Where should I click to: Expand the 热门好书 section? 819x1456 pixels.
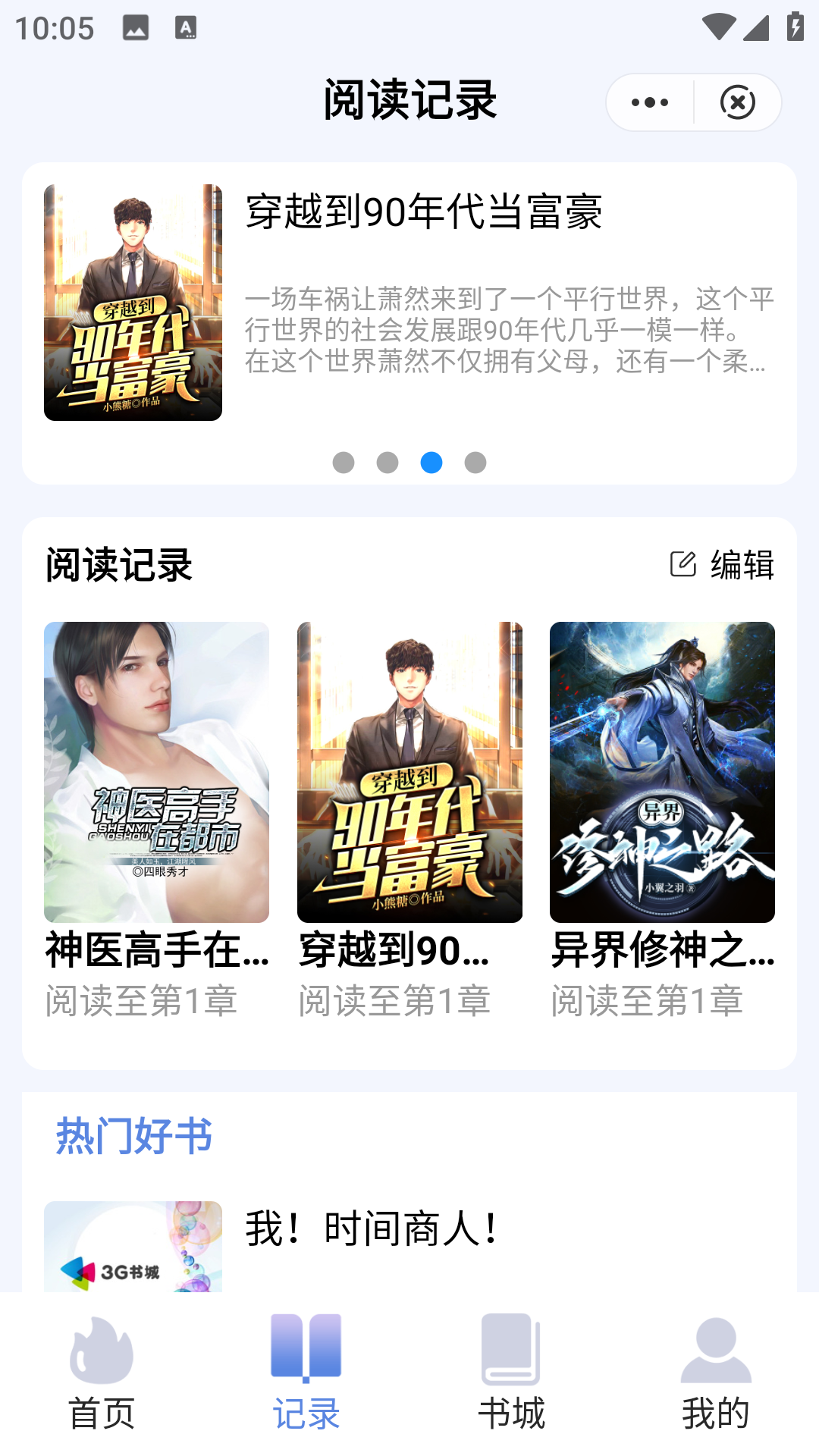(x=132, y=1134)
